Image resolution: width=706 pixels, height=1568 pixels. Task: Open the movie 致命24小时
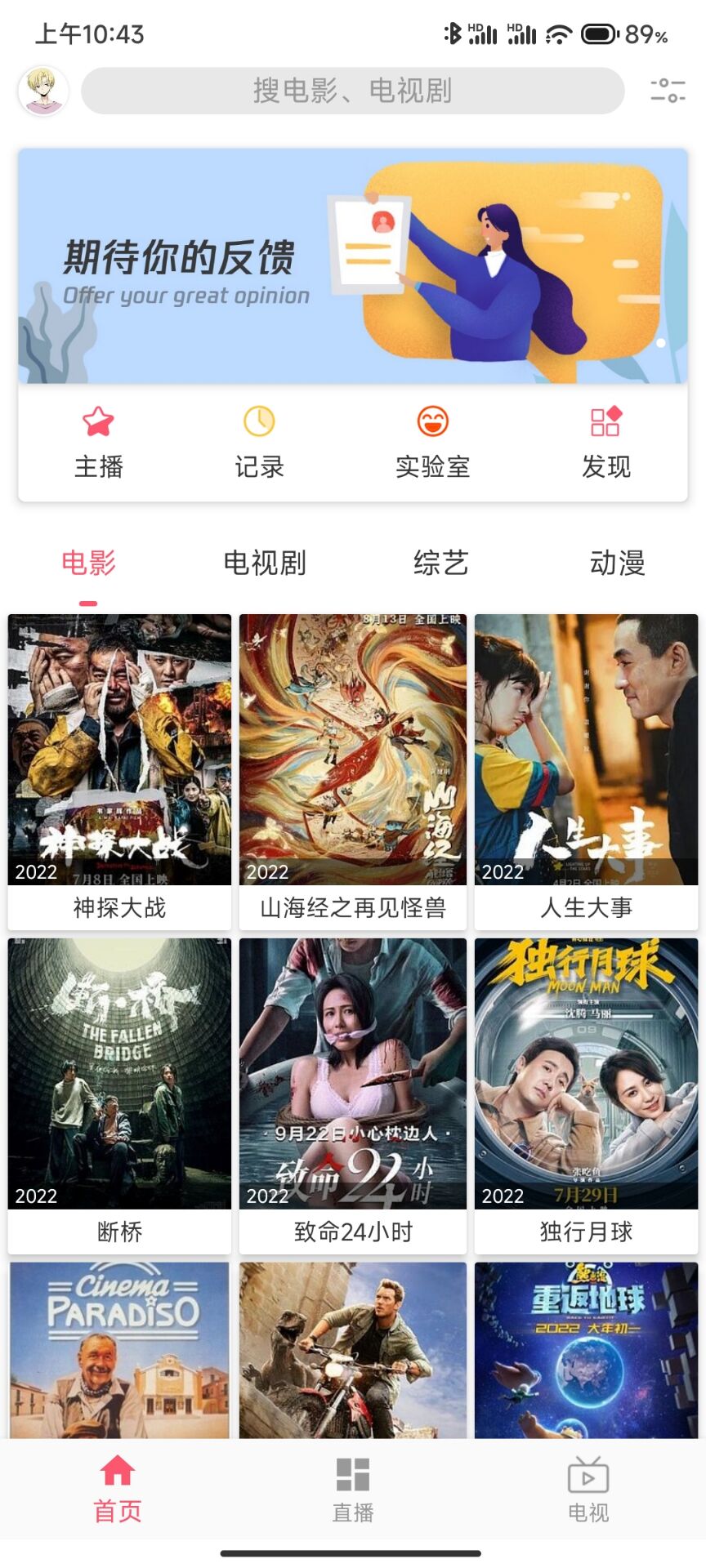coord(352,1095)
